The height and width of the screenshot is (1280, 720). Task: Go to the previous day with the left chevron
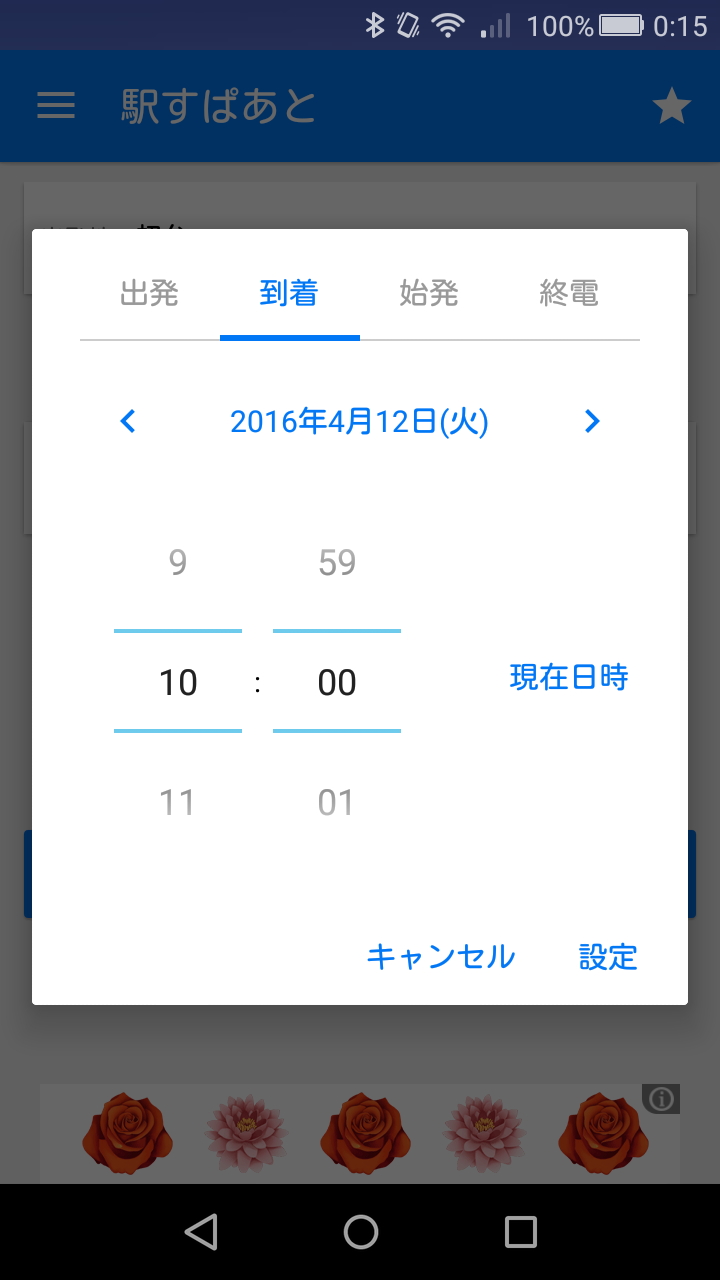pos(127,421)
